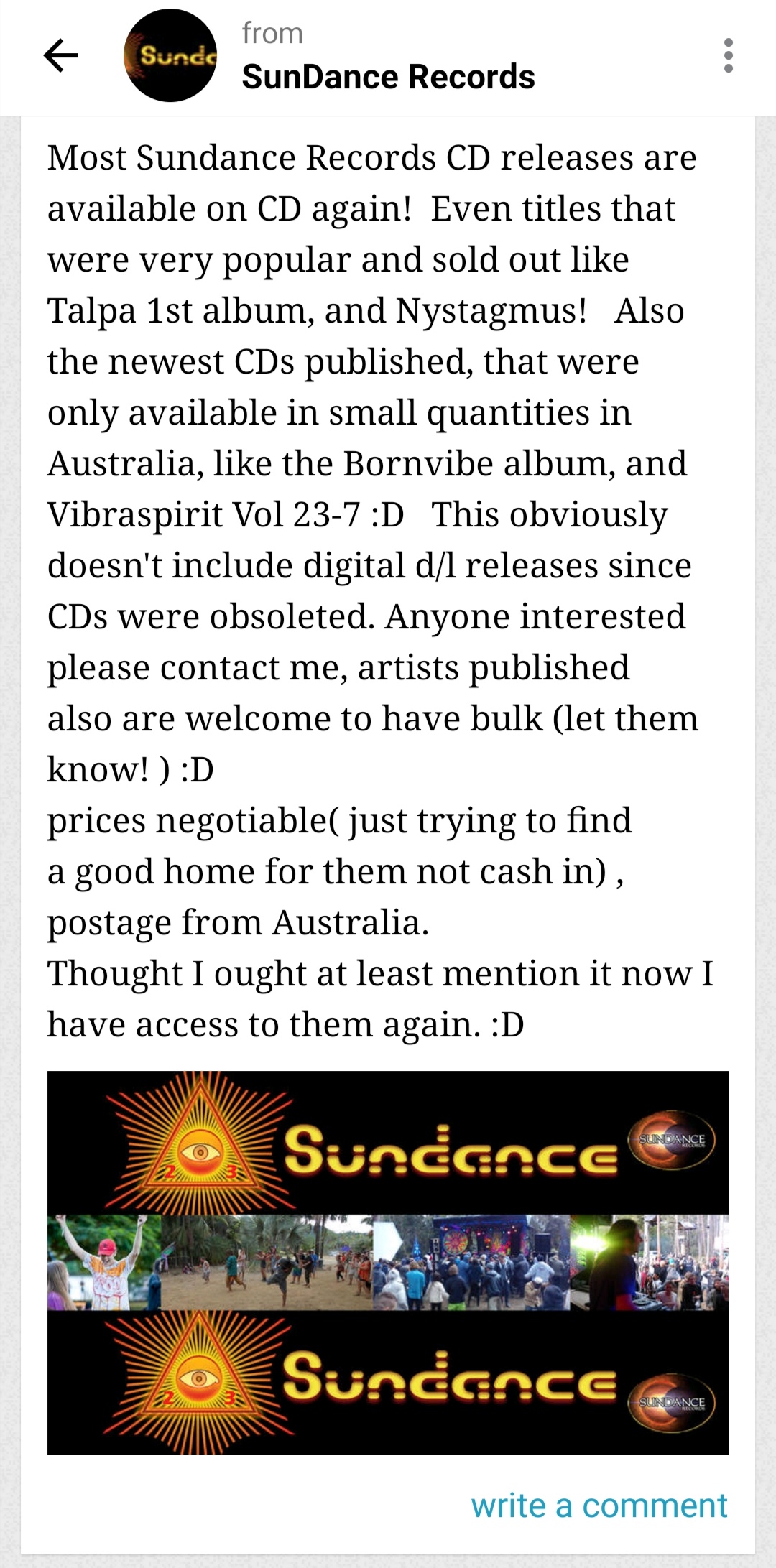Open the Sundance banner image in the post

(x=388, y=1262)
